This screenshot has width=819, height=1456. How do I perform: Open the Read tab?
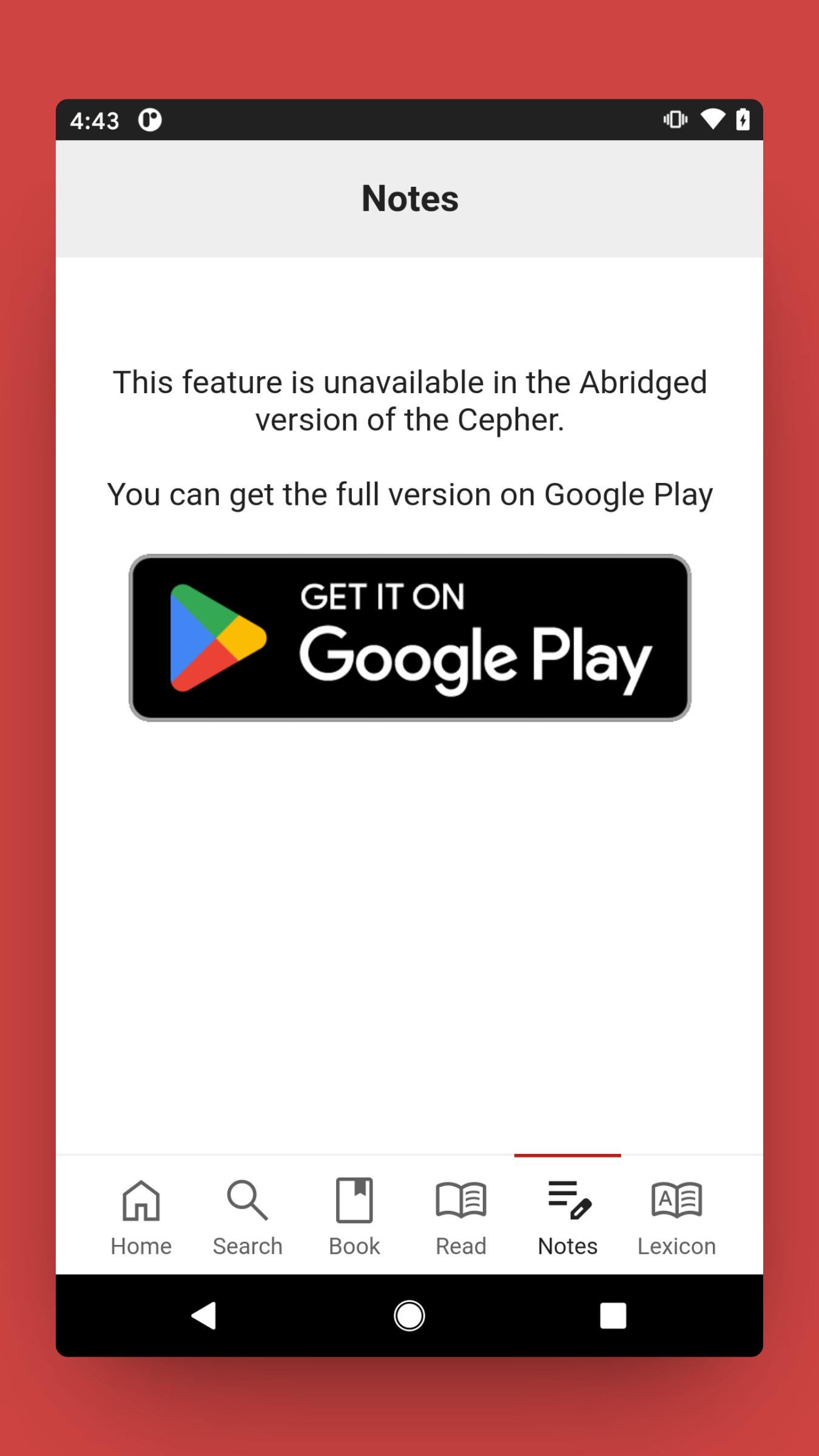coord(461,1216)
